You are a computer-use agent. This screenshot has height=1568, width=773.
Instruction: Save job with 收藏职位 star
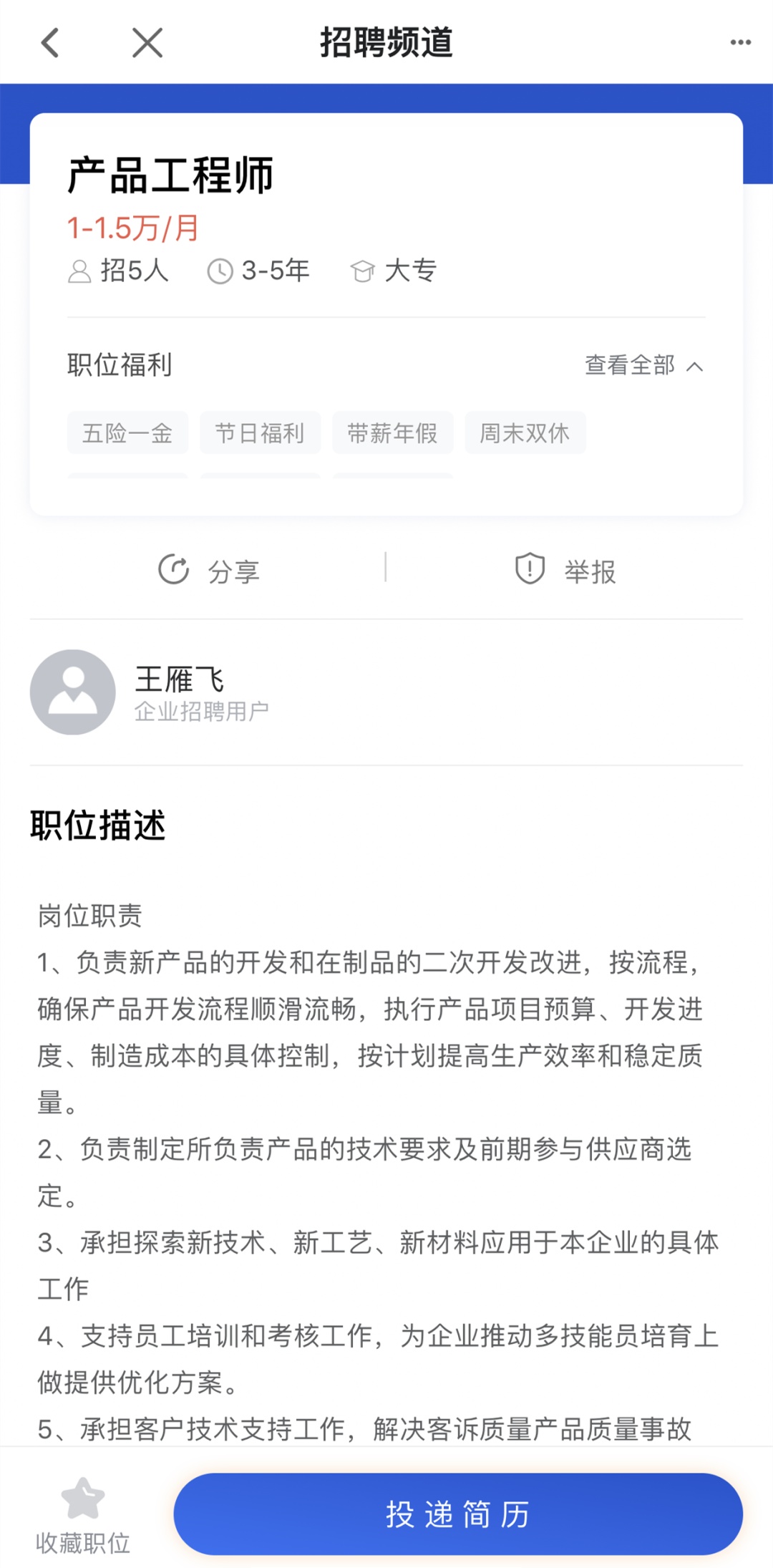pyautogui.click(x=83, y=1515)
